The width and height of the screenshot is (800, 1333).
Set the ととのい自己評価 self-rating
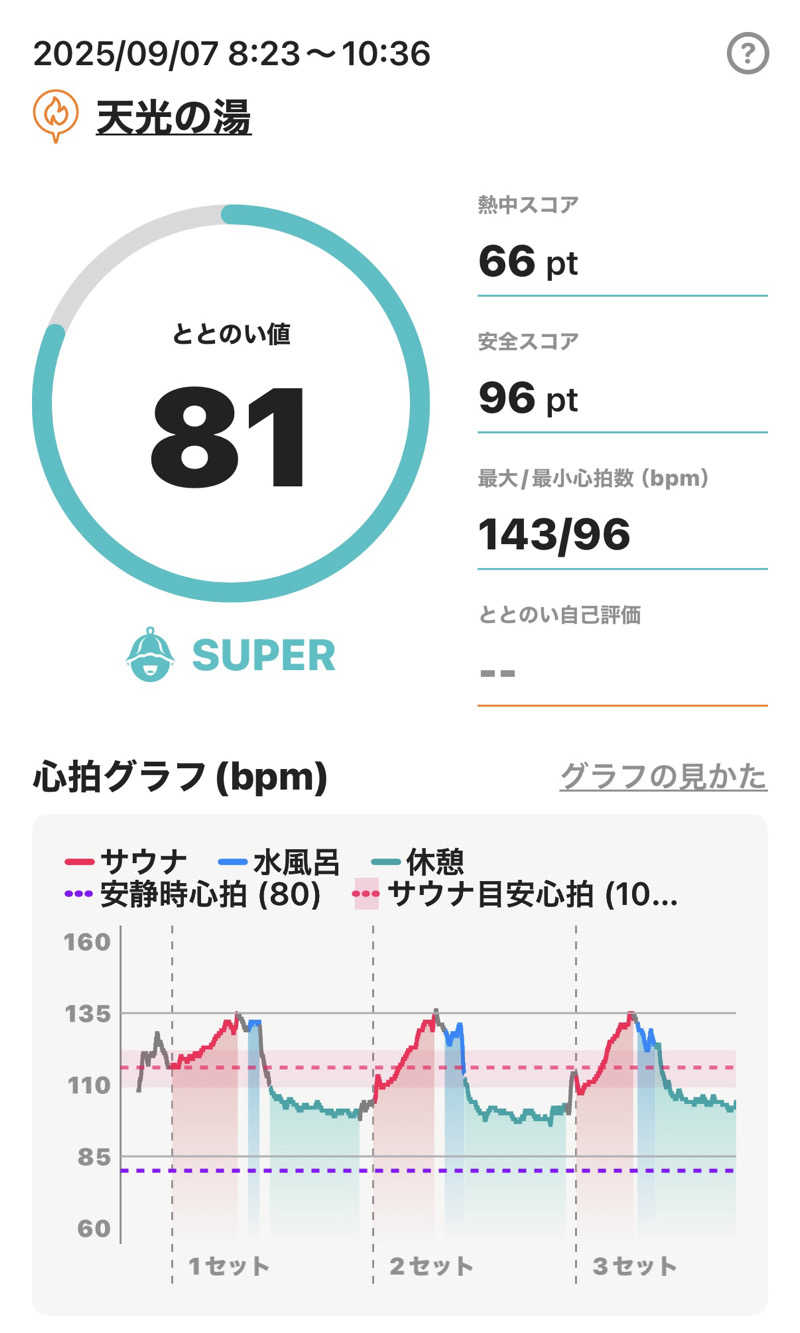(620, 671)
